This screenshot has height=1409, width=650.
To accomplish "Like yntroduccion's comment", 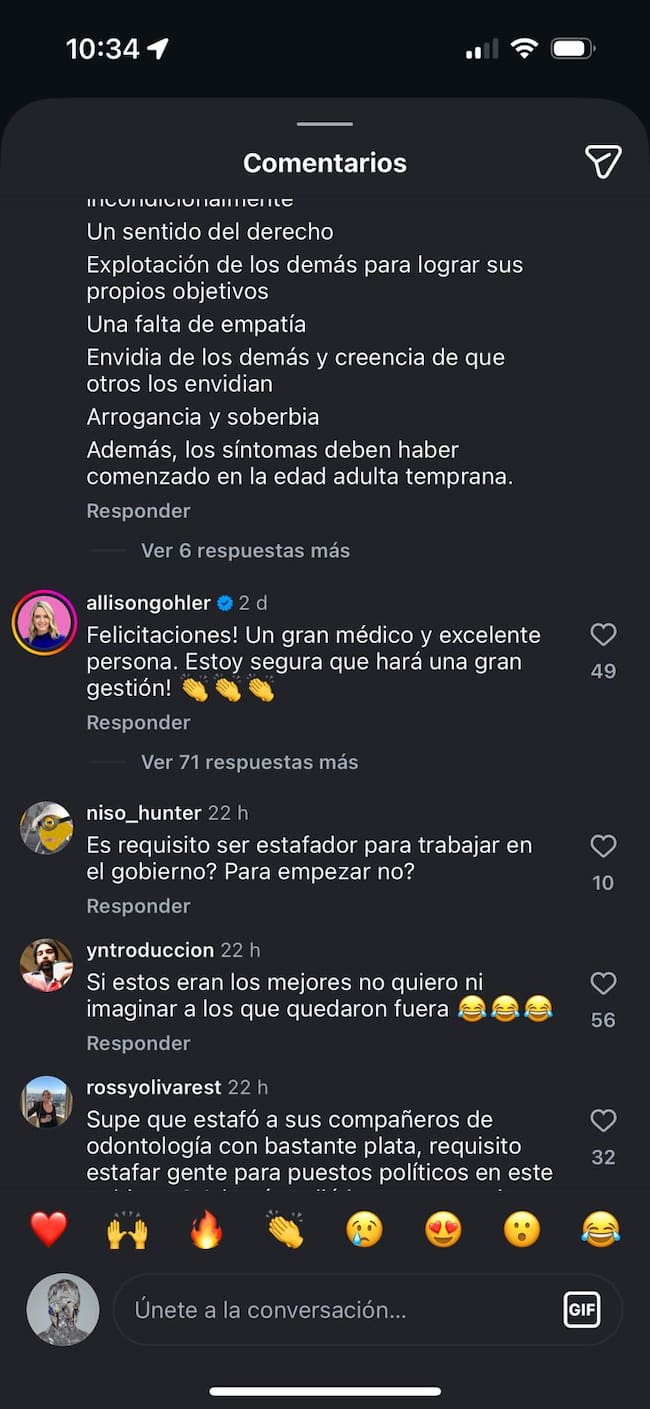I will point(603,984).
